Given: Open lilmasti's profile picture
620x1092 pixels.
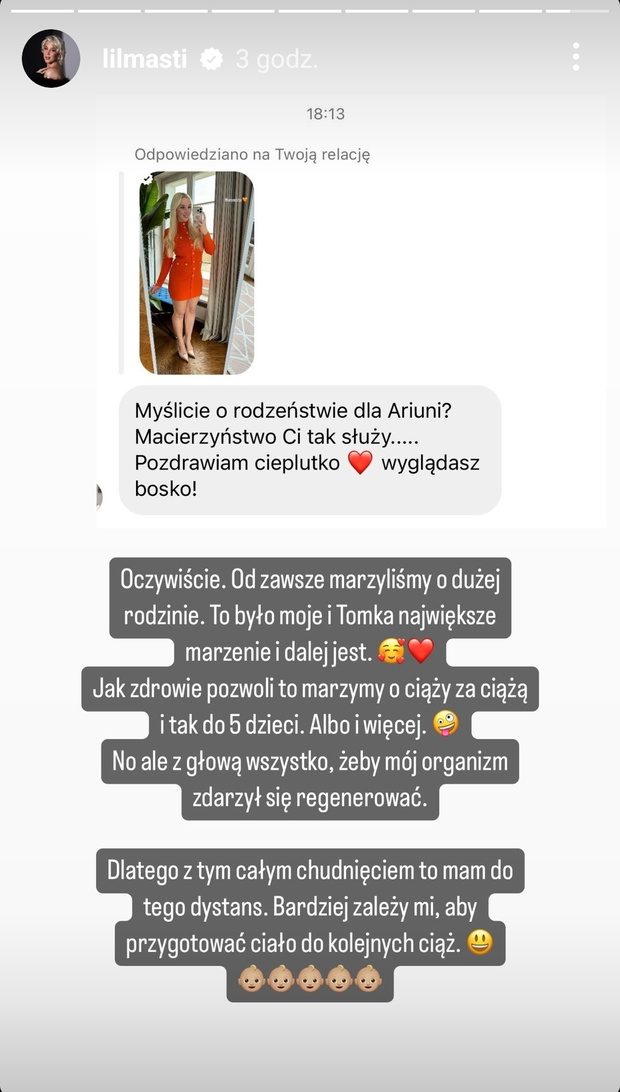Looking at the screenshot, I should tap(51, 58).
